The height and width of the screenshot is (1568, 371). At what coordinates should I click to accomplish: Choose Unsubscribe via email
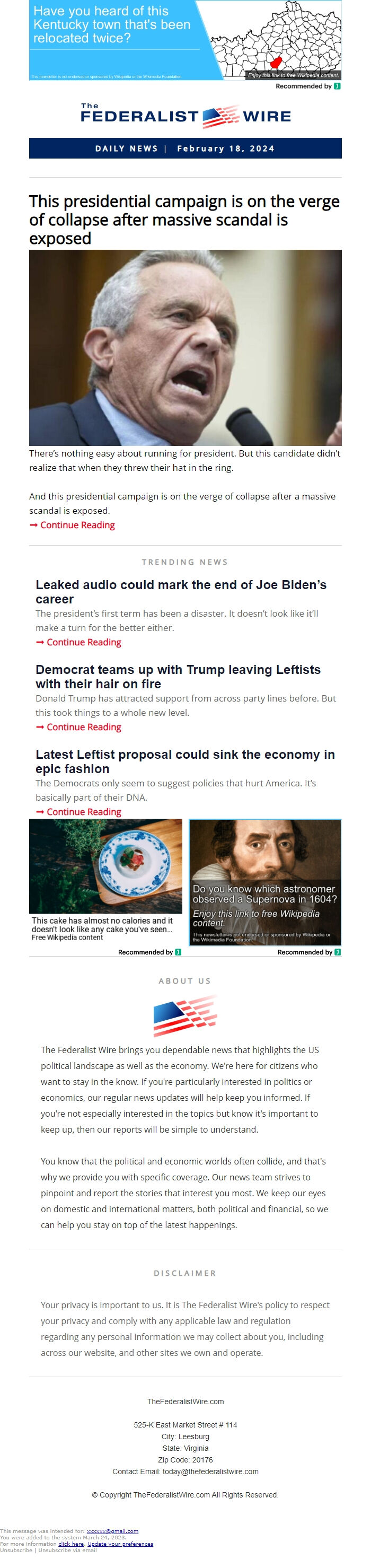coord(67,1550)
